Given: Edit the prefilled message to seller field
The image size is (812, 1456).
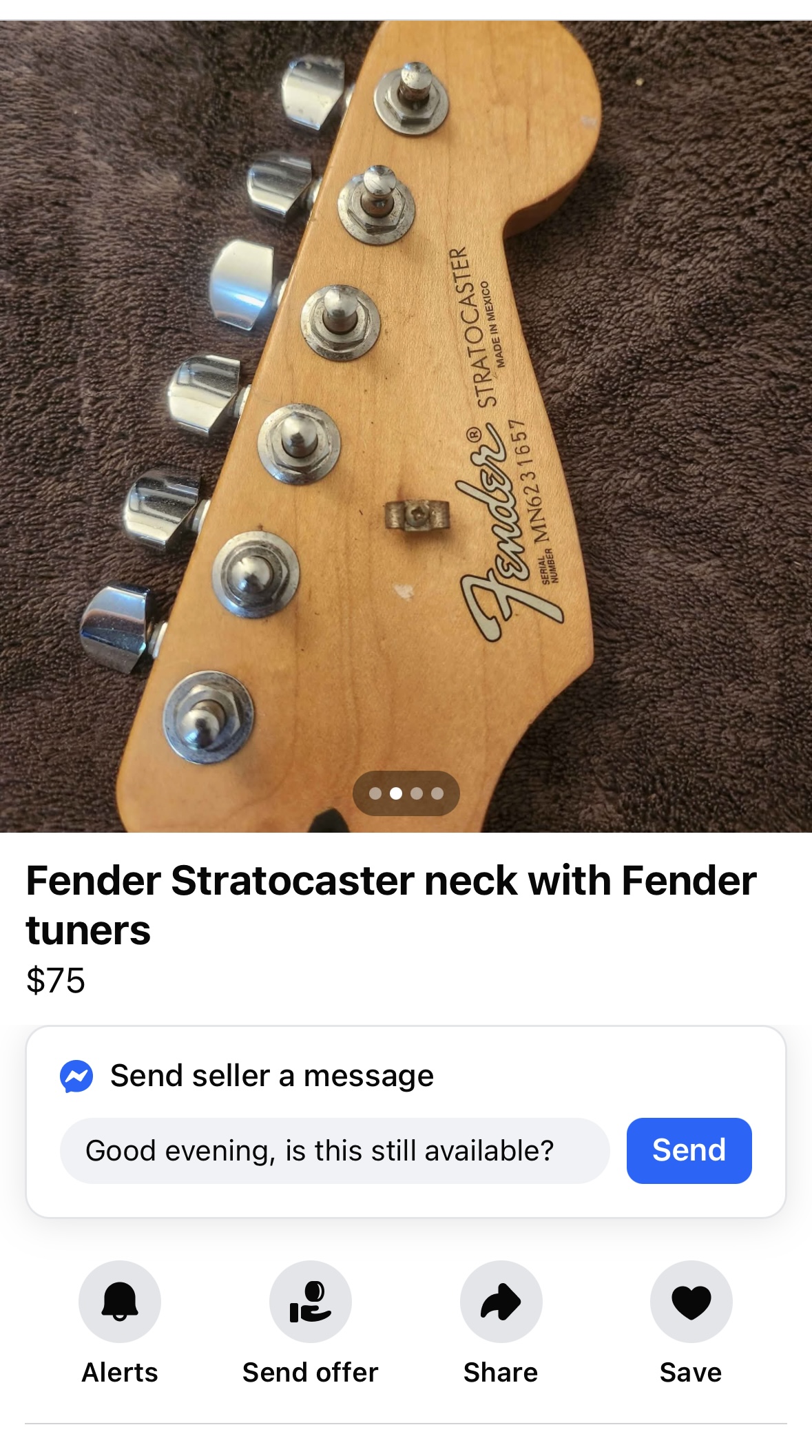Looking at the screenshot, I should (x=335, y=1151).
